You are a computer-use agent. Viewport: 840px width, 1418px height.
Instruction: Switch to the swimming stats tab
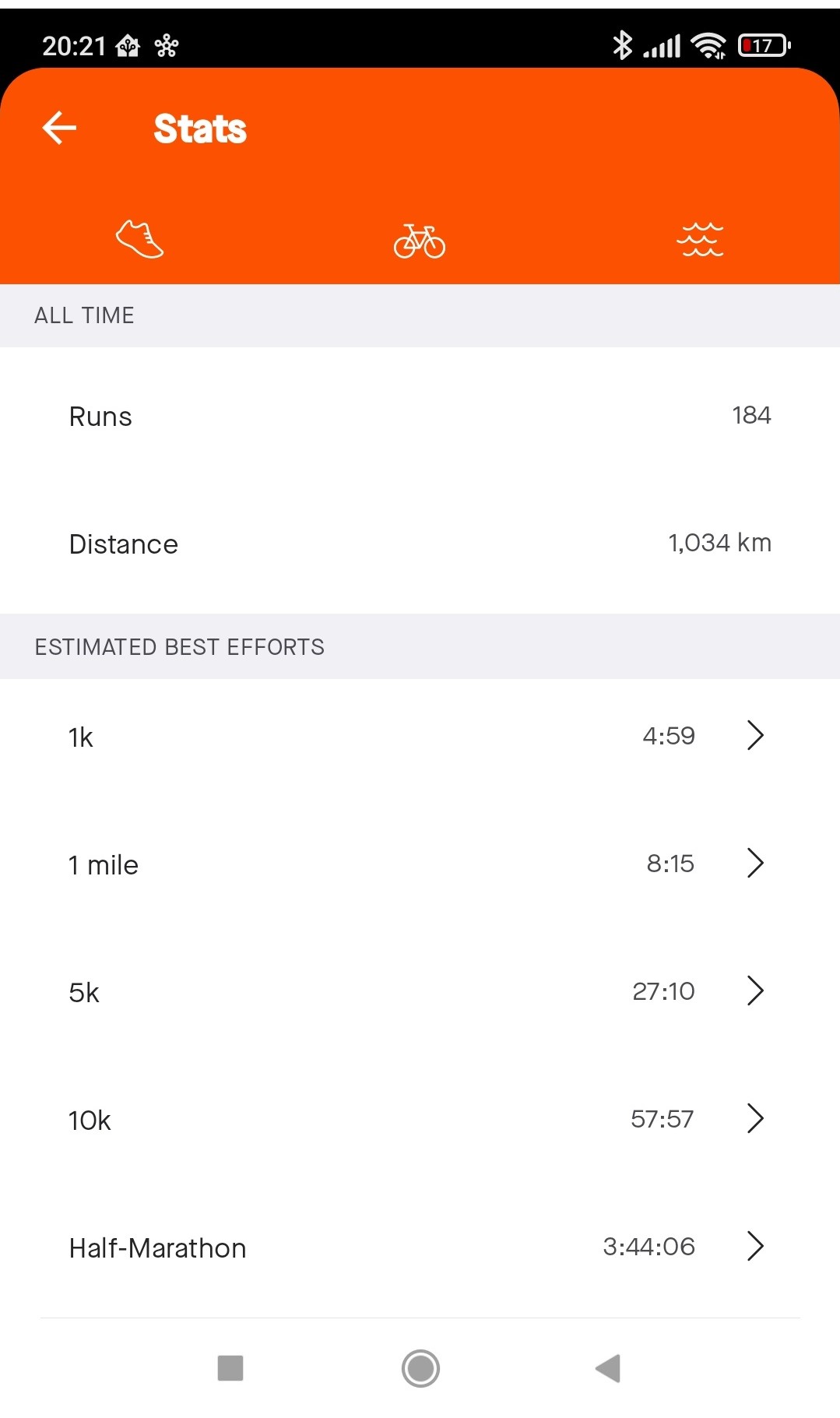(x=700, y=239)
